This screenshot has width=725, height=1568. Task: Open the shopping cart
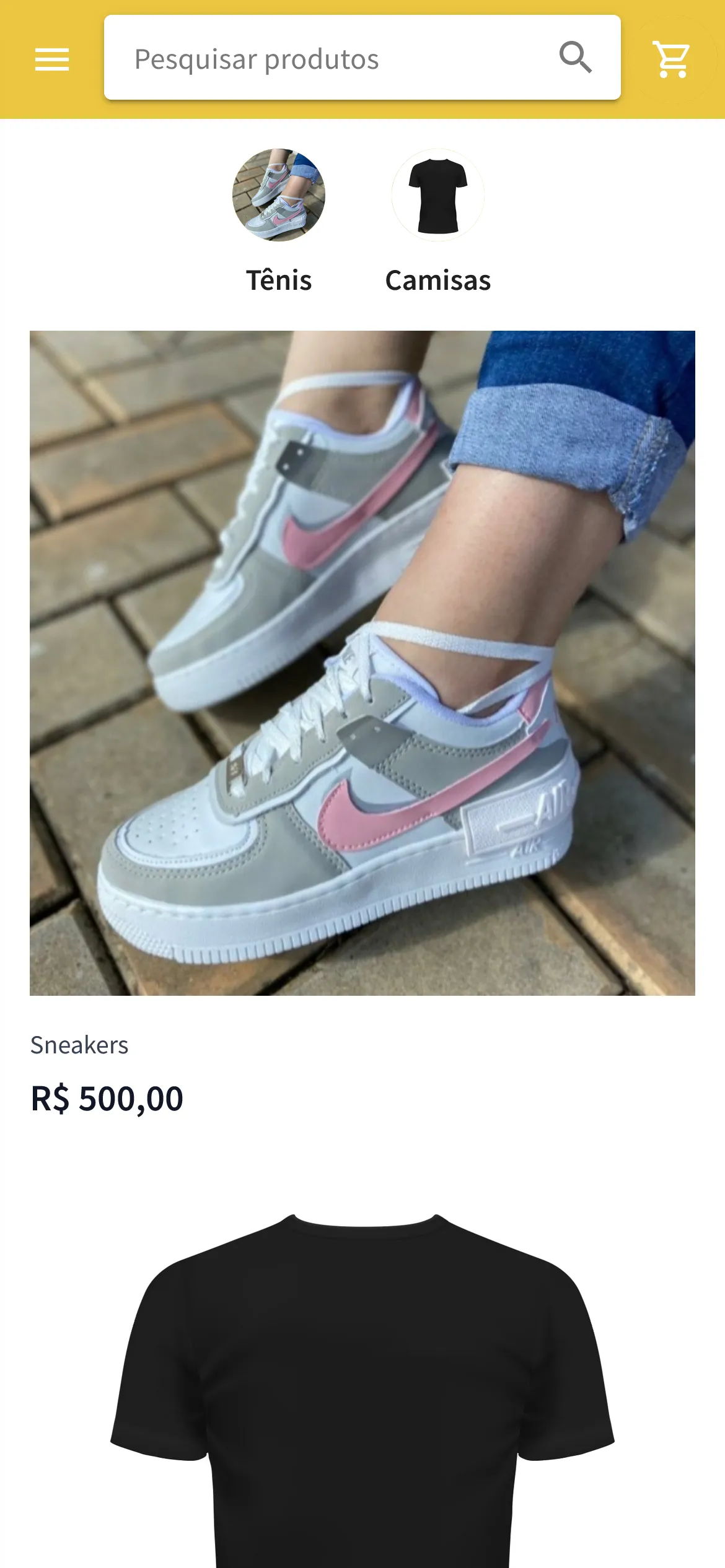click(671, 59)
